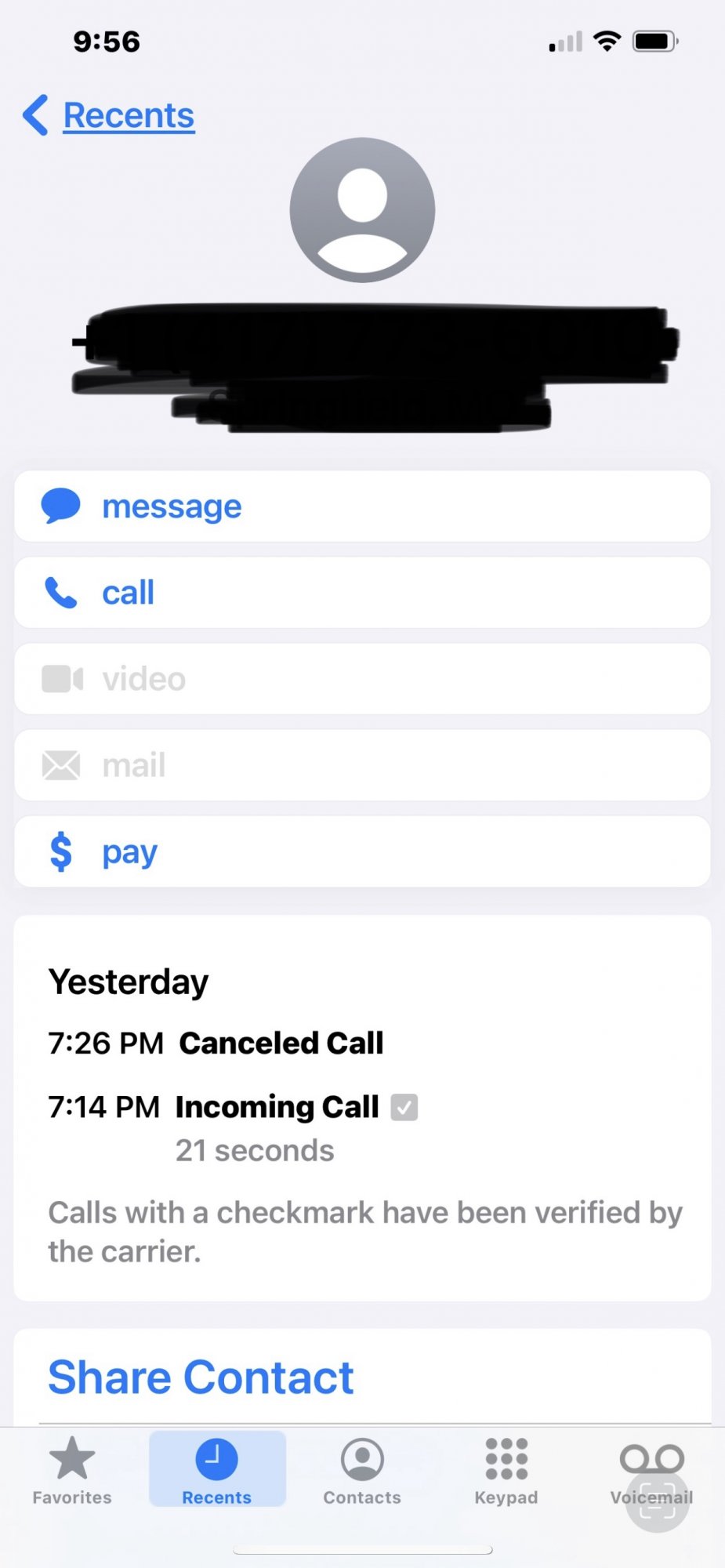Open the Contacts tab
725x1568 pixels.
(x=362, y=1470)
